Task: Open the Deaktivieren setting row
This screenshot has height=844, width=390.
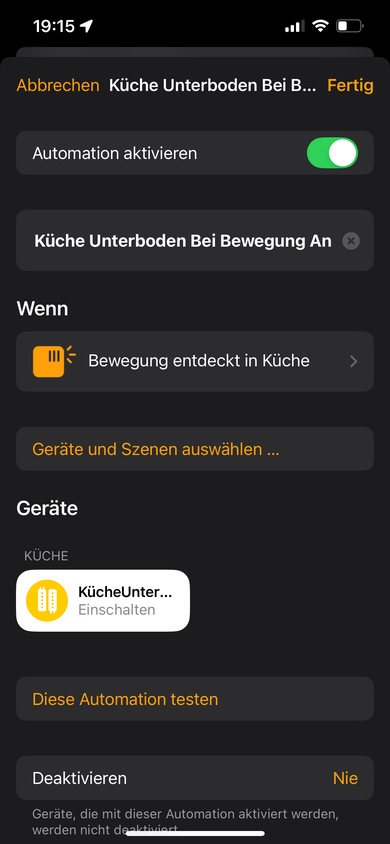Action: coord(195,778)
